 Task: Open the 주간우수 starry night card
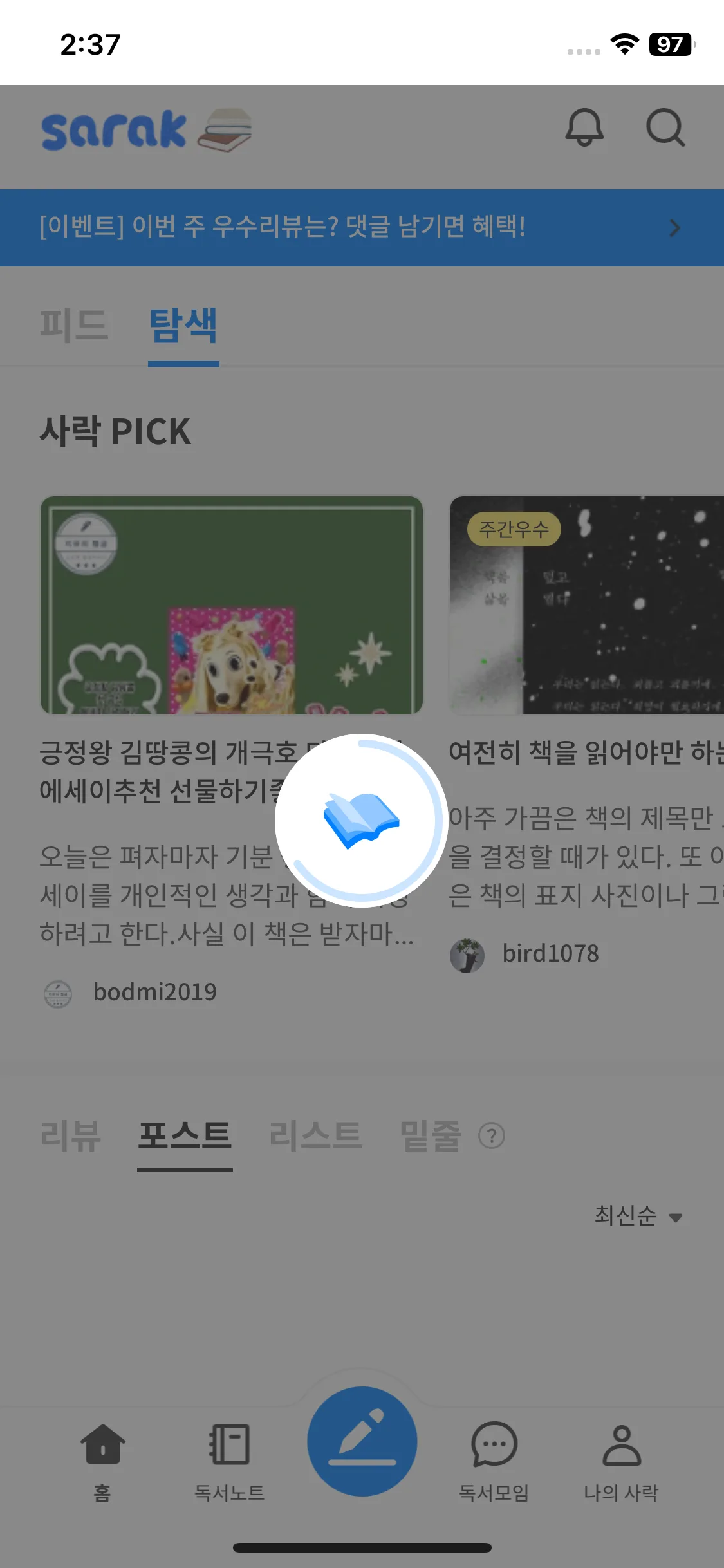pos(586,605)
